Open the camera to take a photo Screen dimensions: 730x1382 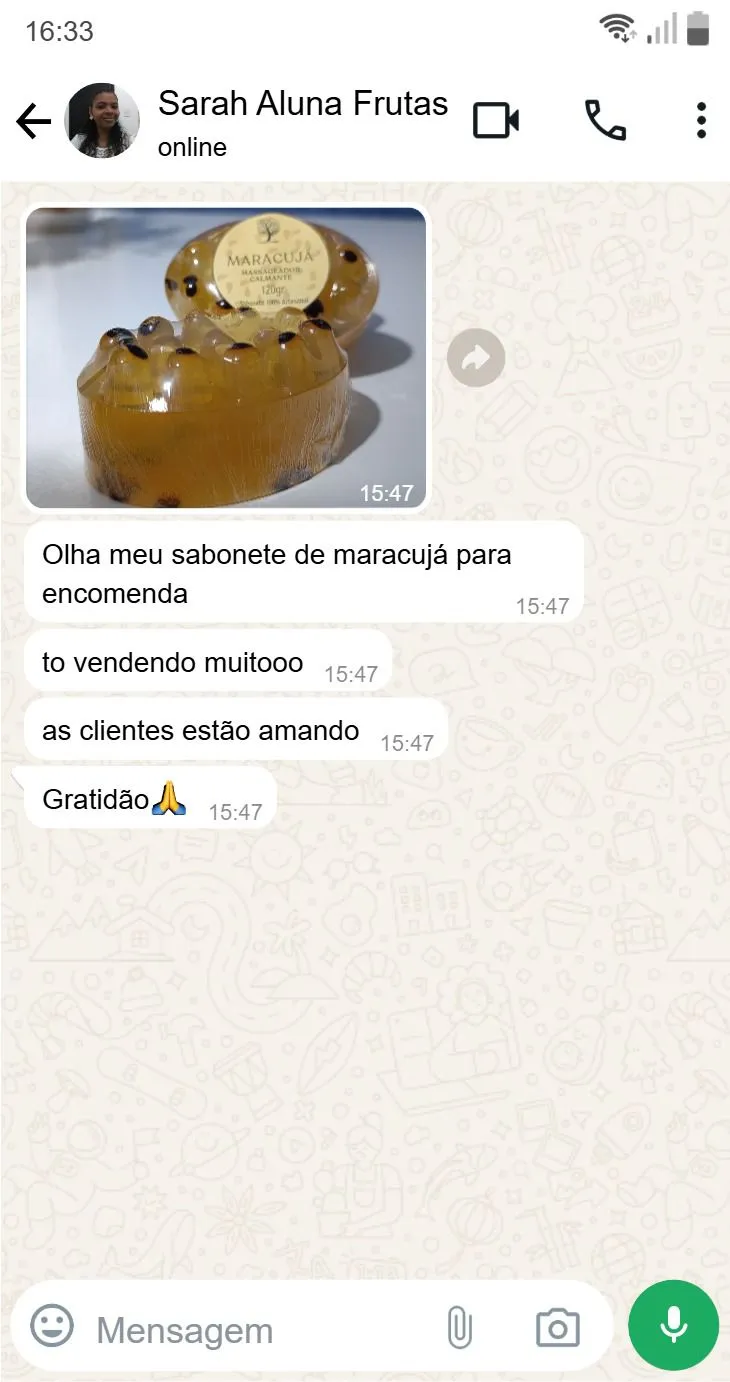click(x=557, y=1326)
